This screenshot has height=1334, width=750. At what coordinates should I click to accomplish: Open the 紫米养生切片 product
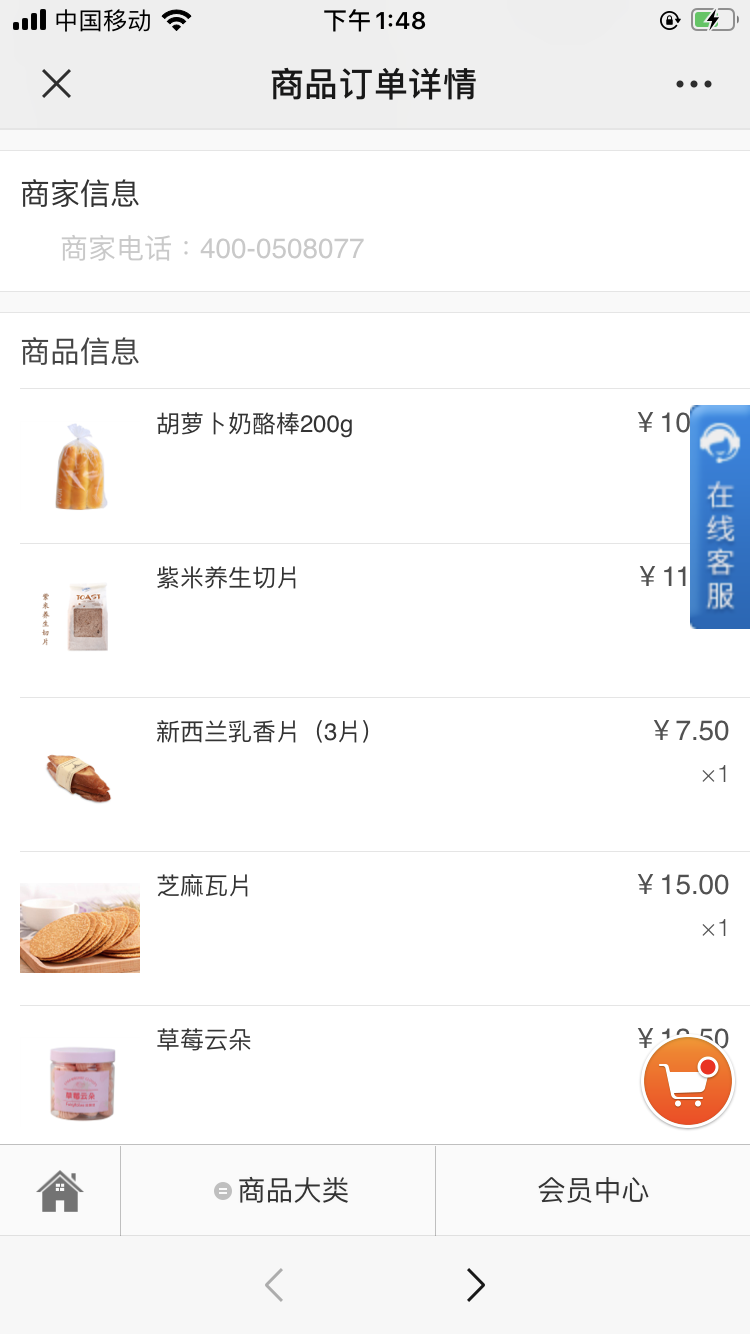pyautogui.click(x=385, y=621)
